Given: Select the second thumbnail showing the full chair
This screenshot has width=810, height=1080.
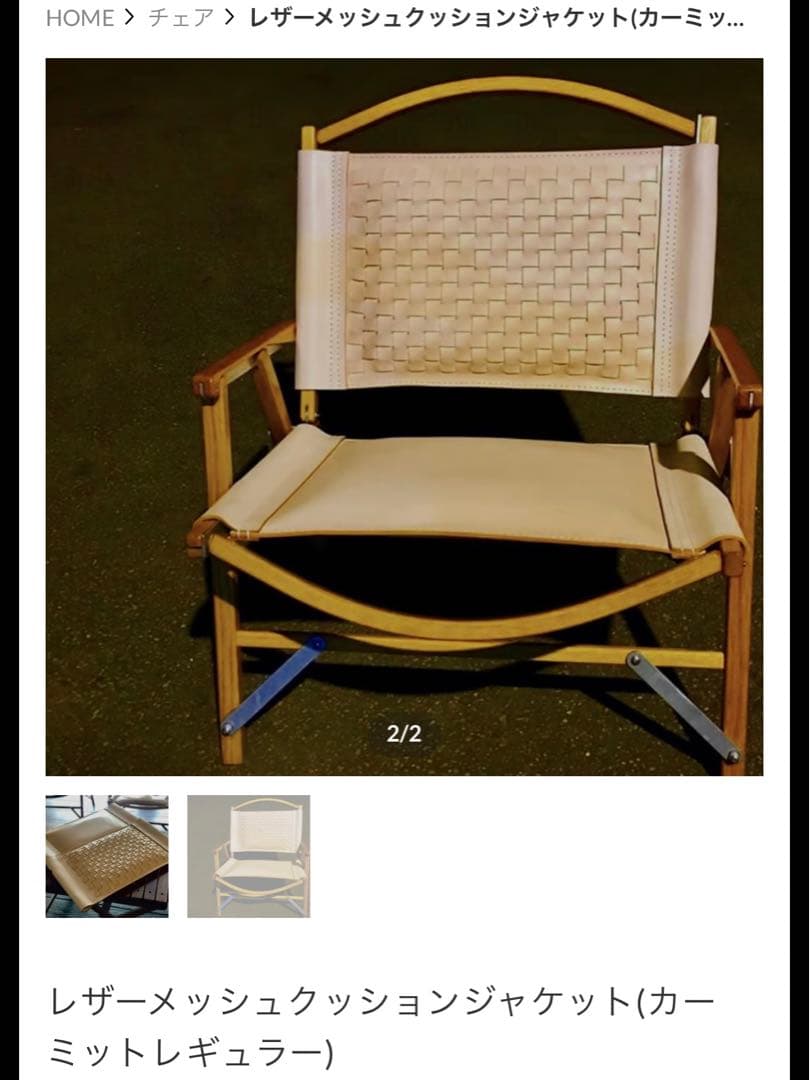Looking at the screenshot, I should click(x=248, y=856).
